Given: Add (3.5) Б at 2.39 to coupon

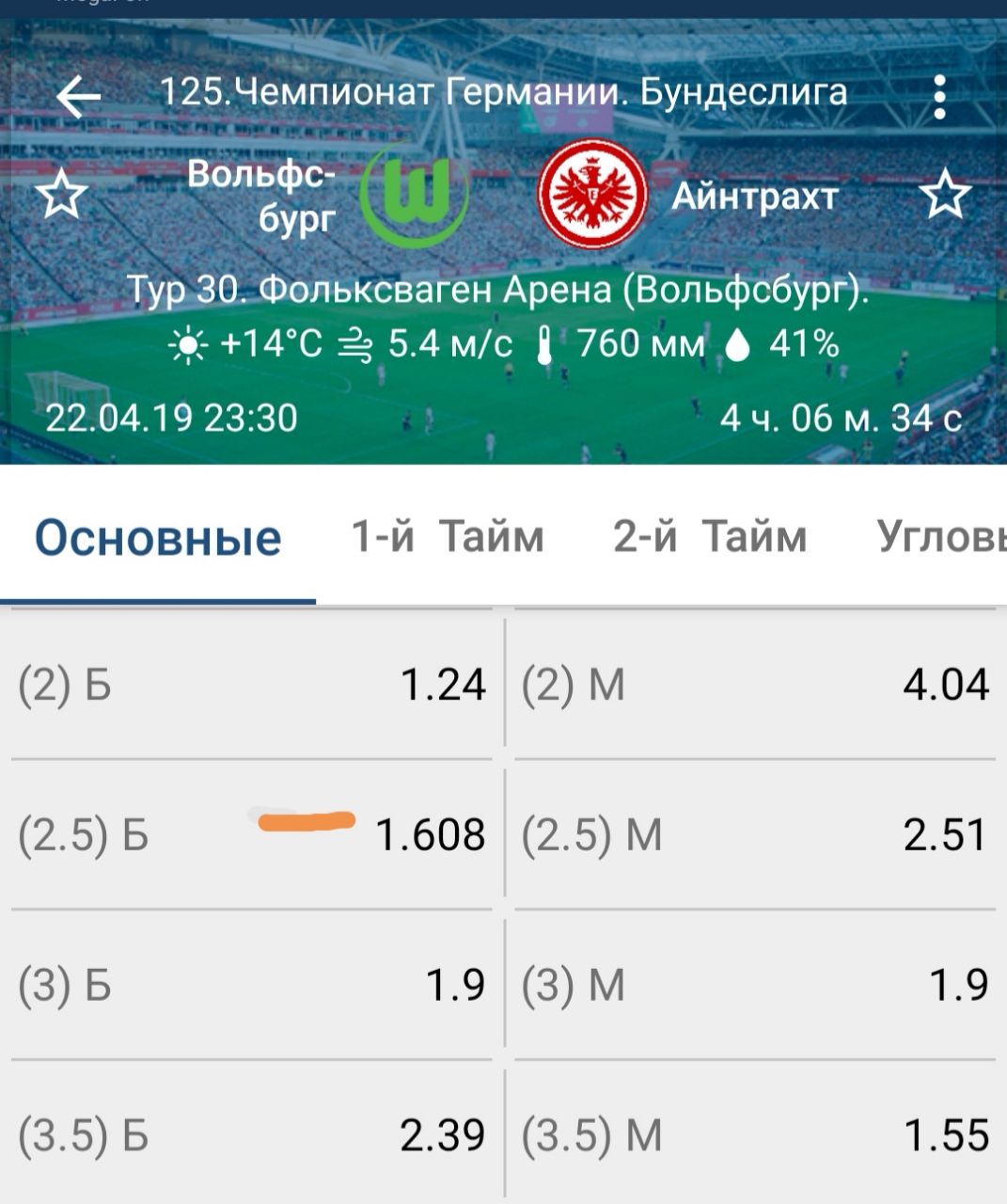Looking at the screenshot, I should [252, 1135].
